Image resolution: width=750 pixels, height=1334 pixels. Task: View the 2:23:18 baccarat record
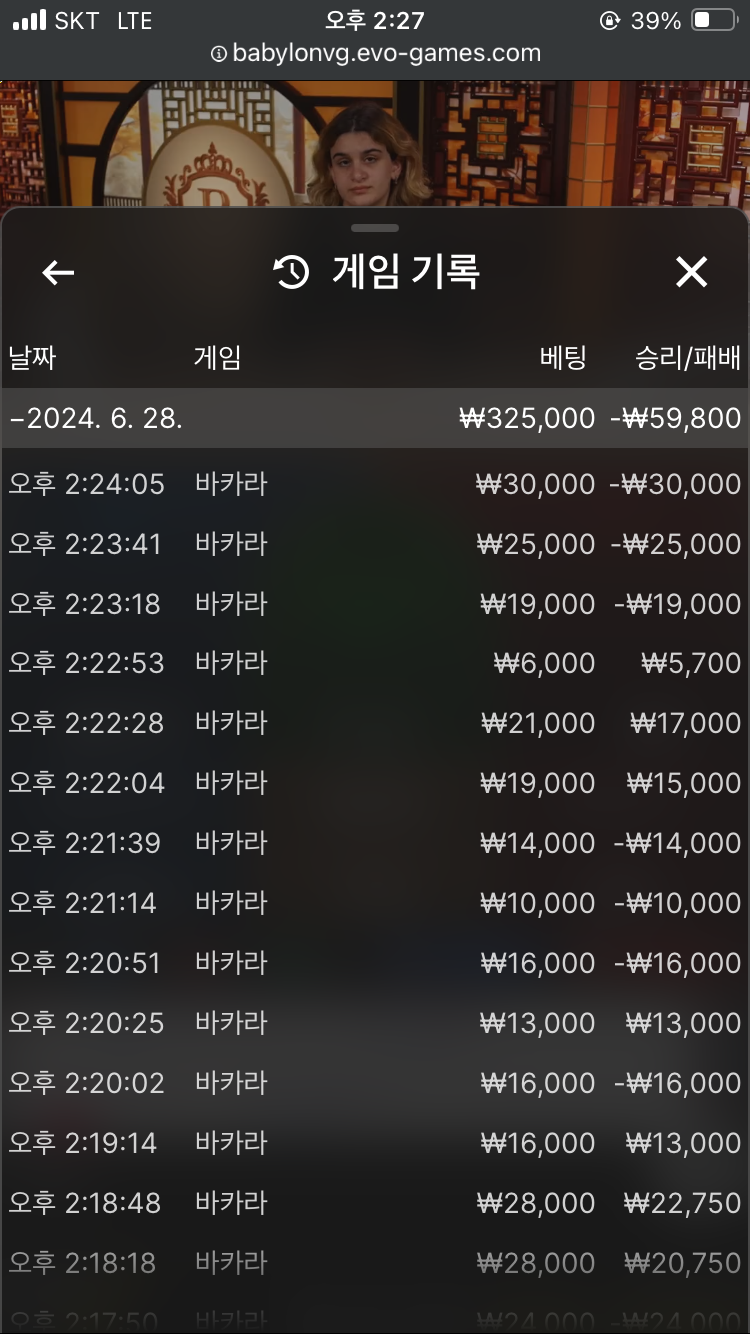coord(374,604)
